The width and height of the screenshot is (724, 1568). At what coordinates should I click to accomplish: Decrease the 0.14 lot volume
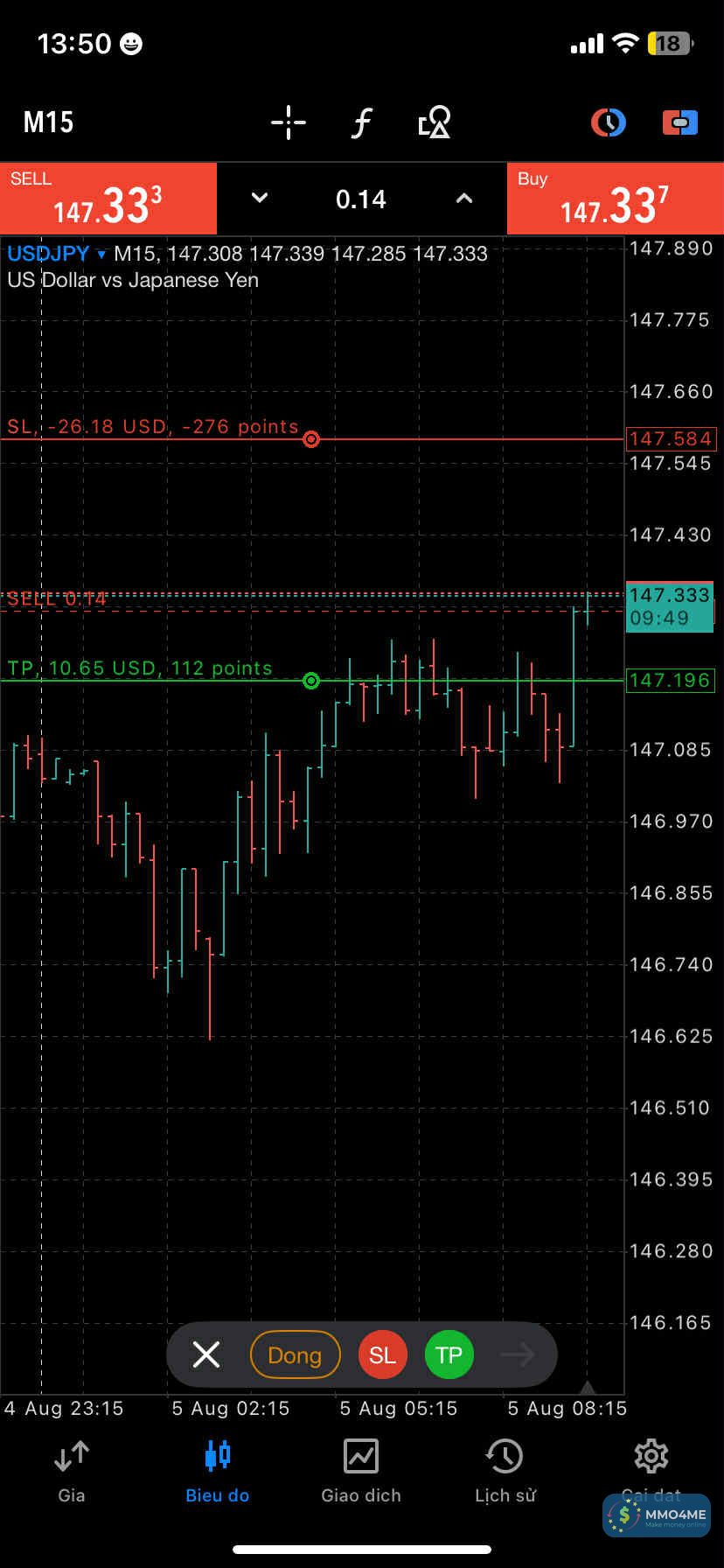pos(260,199)
